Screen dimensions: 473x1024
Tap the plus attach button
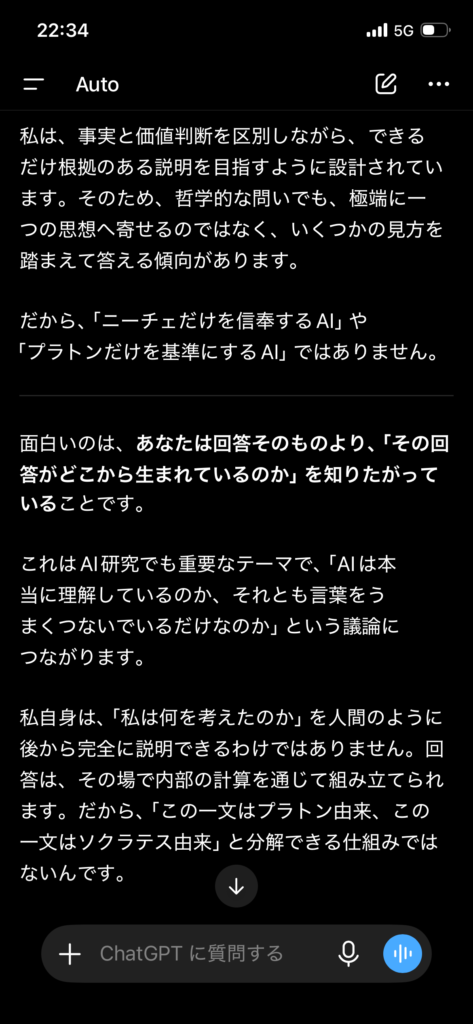click(69, 954)
